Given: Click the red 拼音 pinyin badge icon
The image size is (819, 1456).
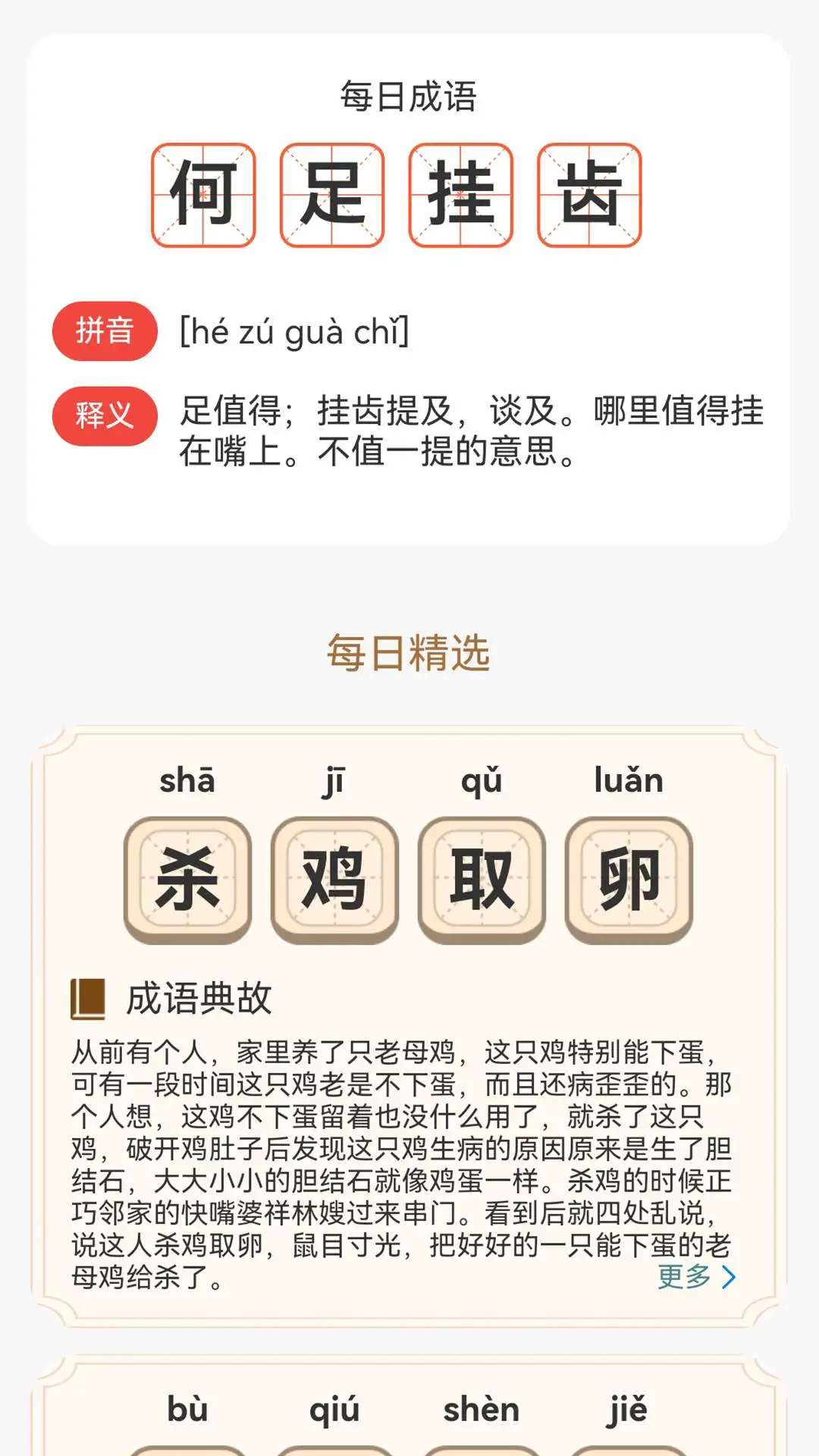Looking at the screenshot, I should point(105,329).
